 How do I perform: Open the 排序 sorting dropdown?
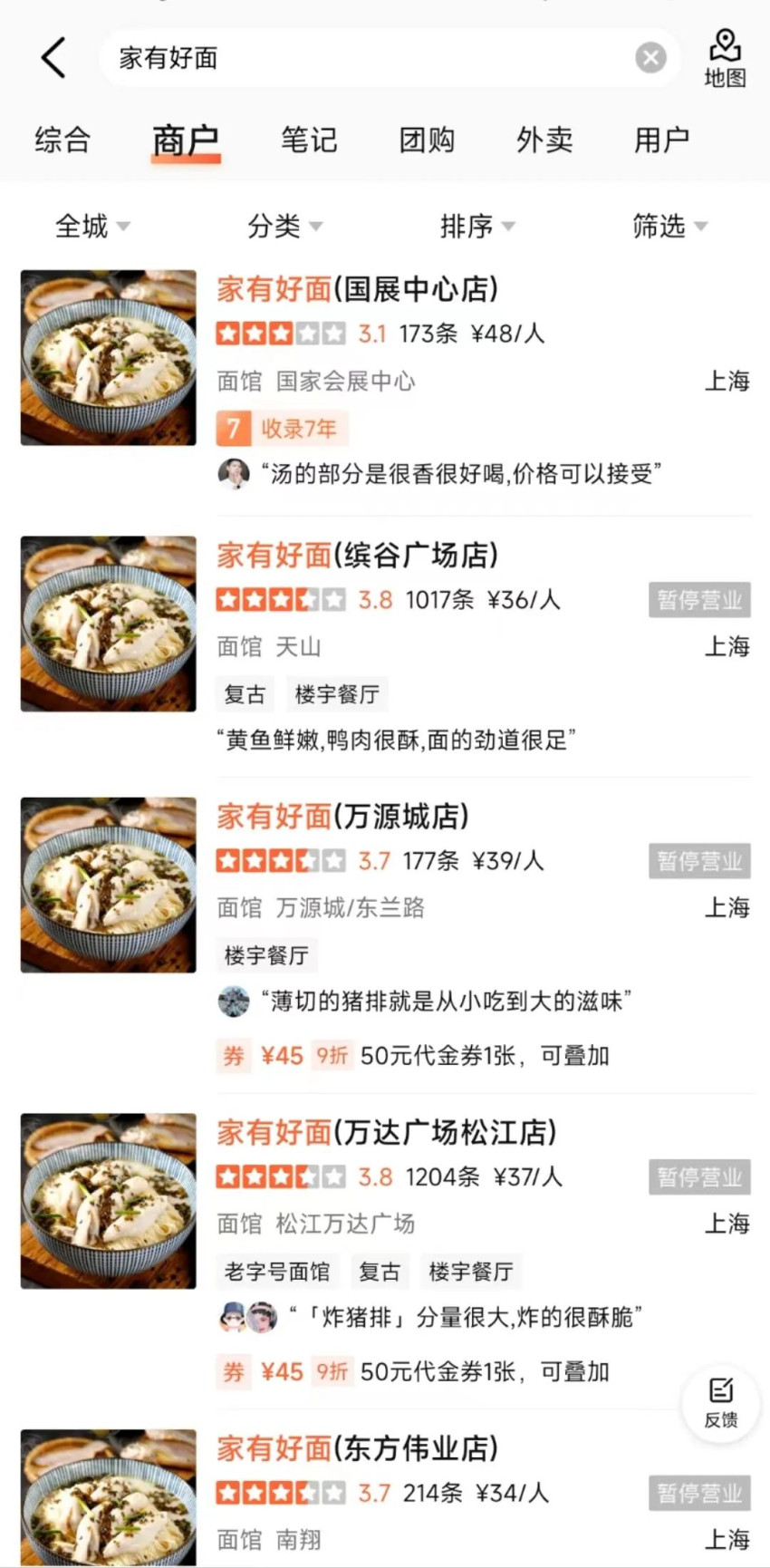coord(479,227)
